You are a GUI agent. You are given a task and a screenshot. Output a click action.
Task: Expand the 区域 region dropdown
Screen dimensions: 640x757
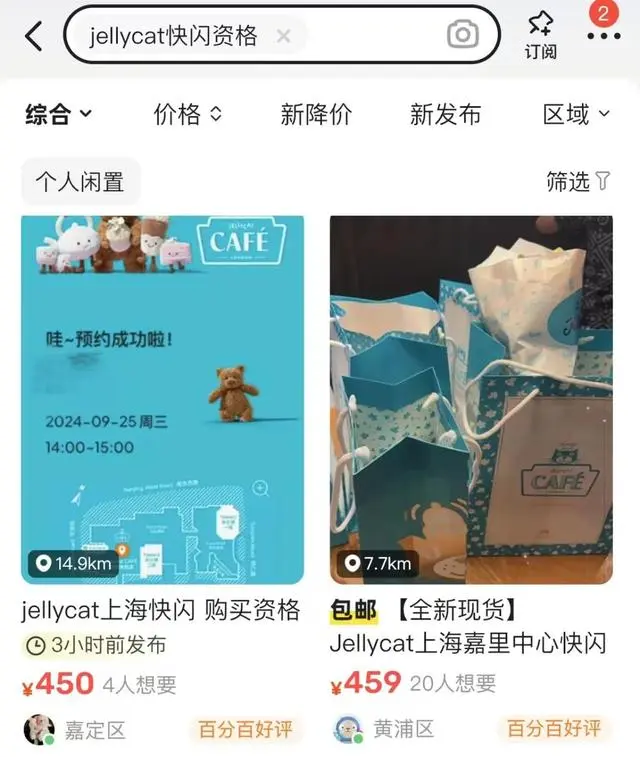tap(576, 115)
